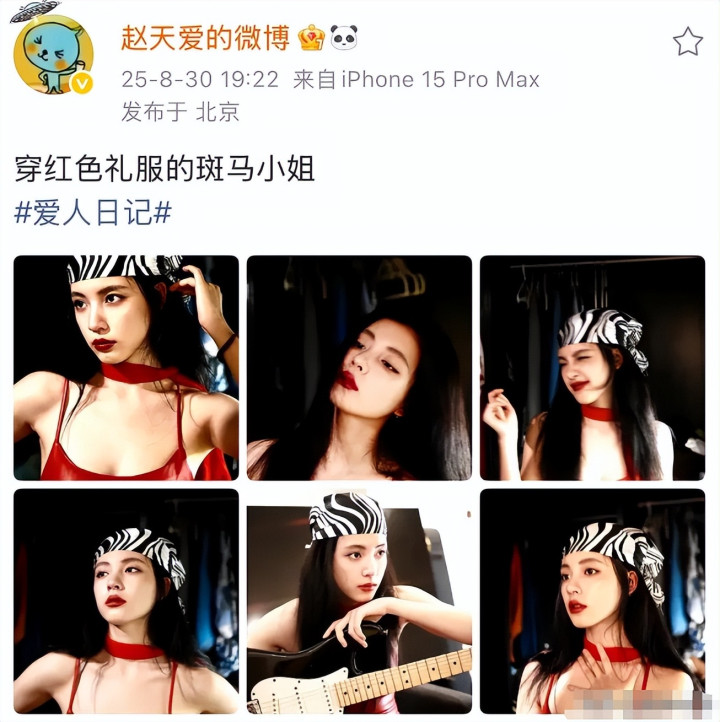Open the first photo with the hand raised to the headscarf

[x=126, y=368]
